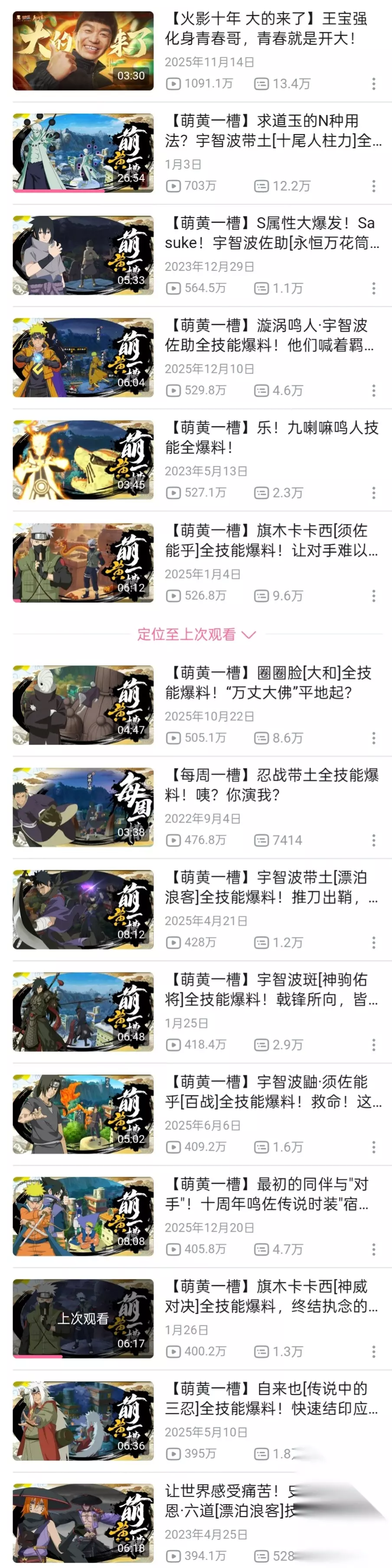The height and width of the screenshot is (1568, 392).
Task: Open menu for 忍战带土全技能爆料 video
Action: tap(374, 841)
